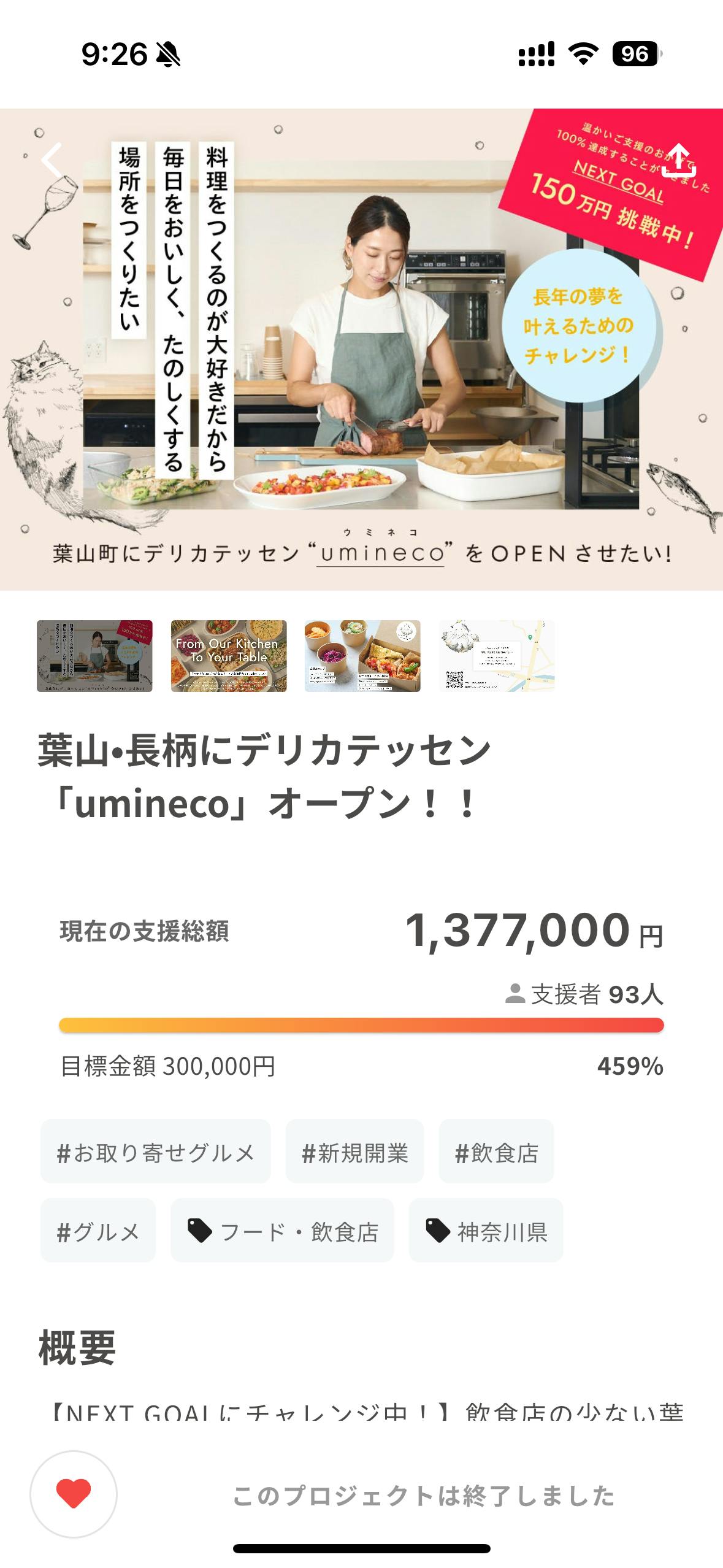Open the #飲食店 tag chip

click(496, 1153)
